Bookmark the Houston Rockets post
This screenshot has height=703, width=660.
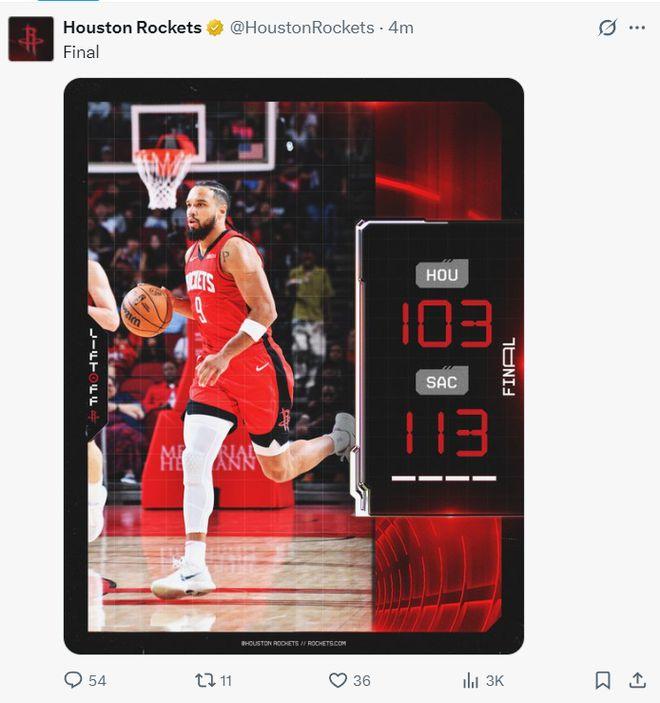click(603, 680)
